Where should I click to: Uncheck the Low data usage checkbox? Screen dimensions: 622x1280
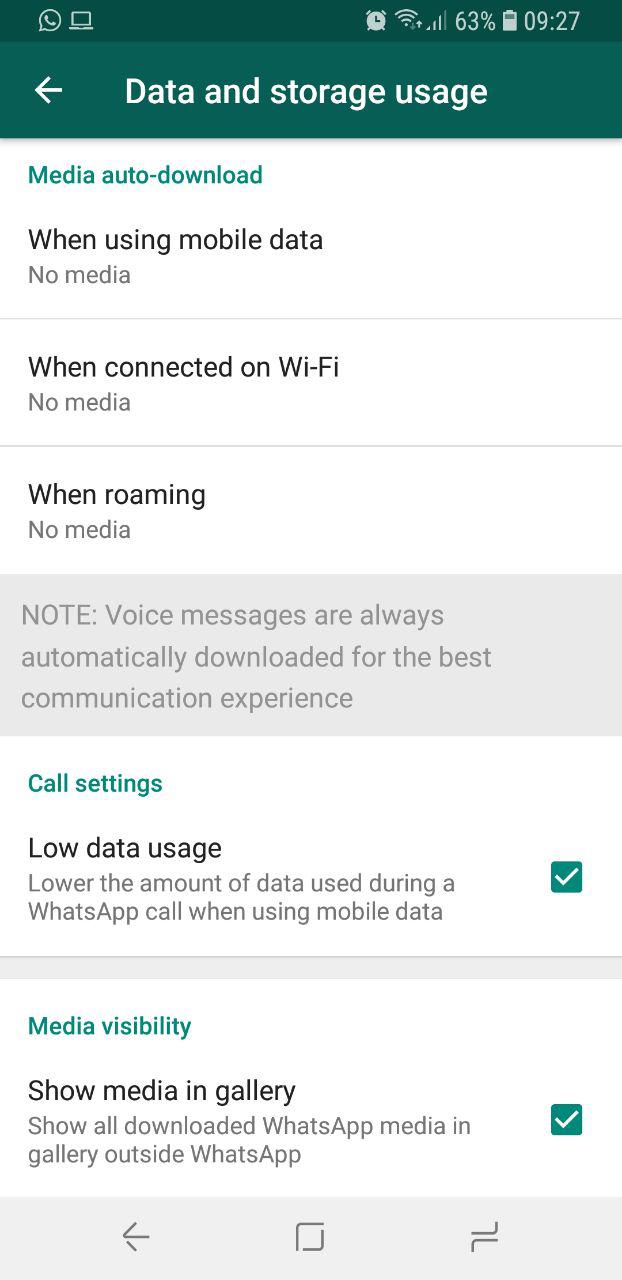pos(566,877)
